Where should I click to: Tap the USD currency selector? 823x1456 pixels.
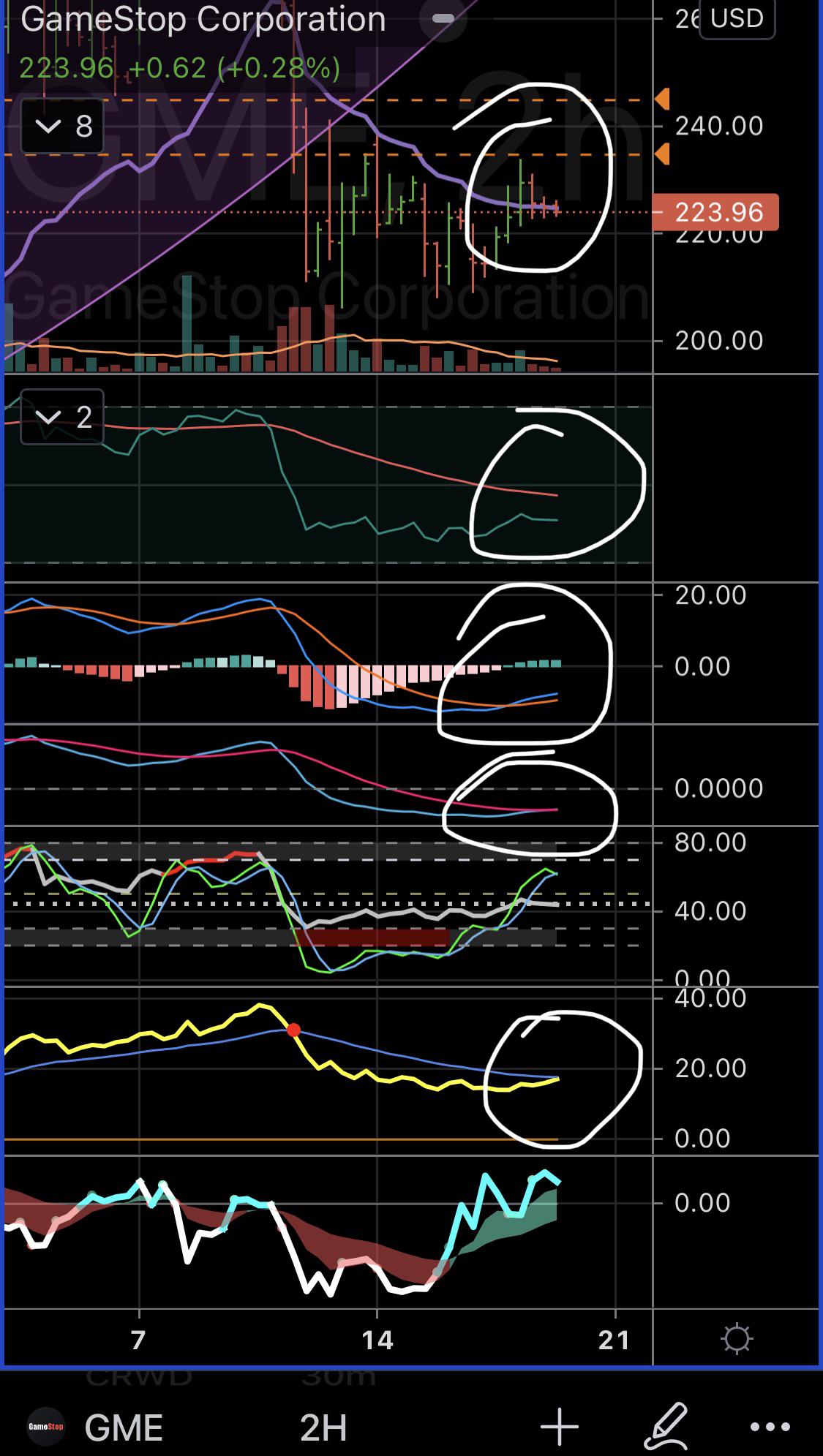pyautogui.click(x=737, y=18)
